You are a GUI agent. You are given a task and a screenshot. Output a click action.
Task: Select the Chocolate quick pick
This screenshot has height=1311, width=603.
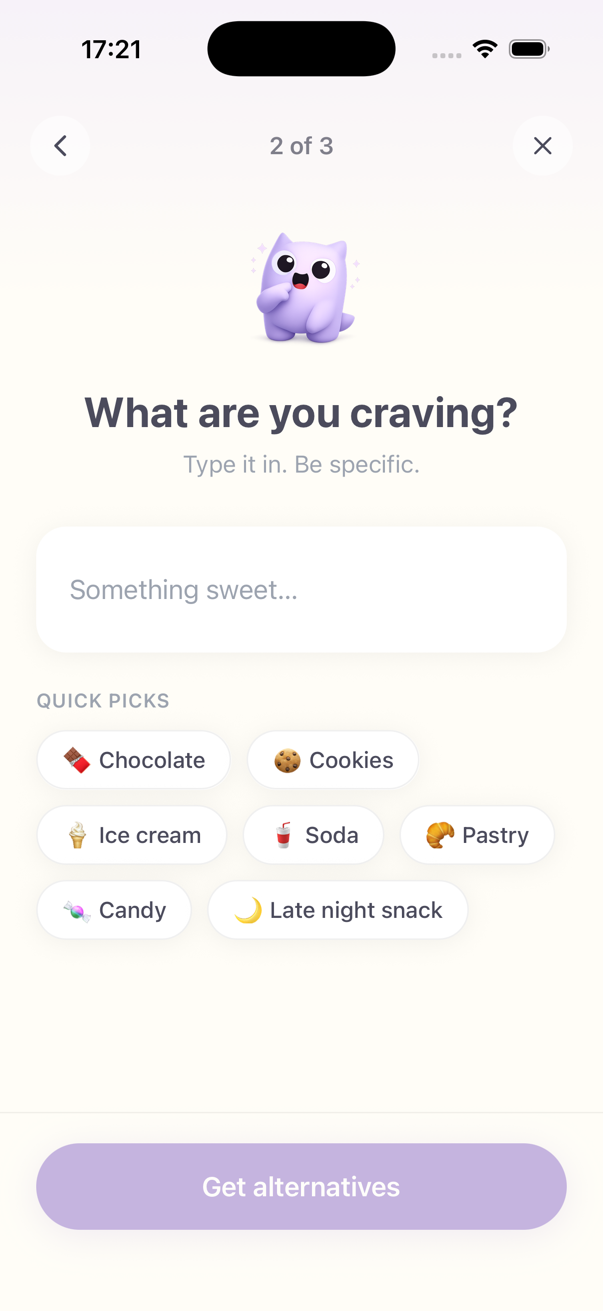(x=134, y=760)
